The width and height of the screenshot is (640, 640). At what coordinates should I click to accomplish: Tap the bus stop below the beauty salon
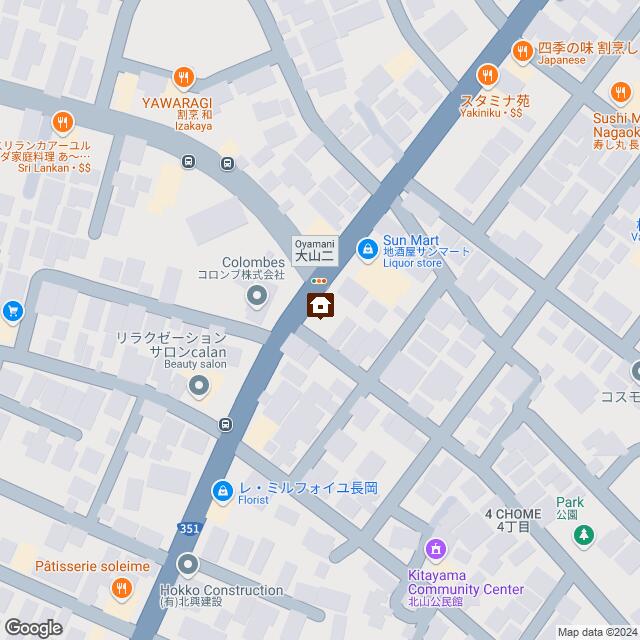click(x=227, y=424)
